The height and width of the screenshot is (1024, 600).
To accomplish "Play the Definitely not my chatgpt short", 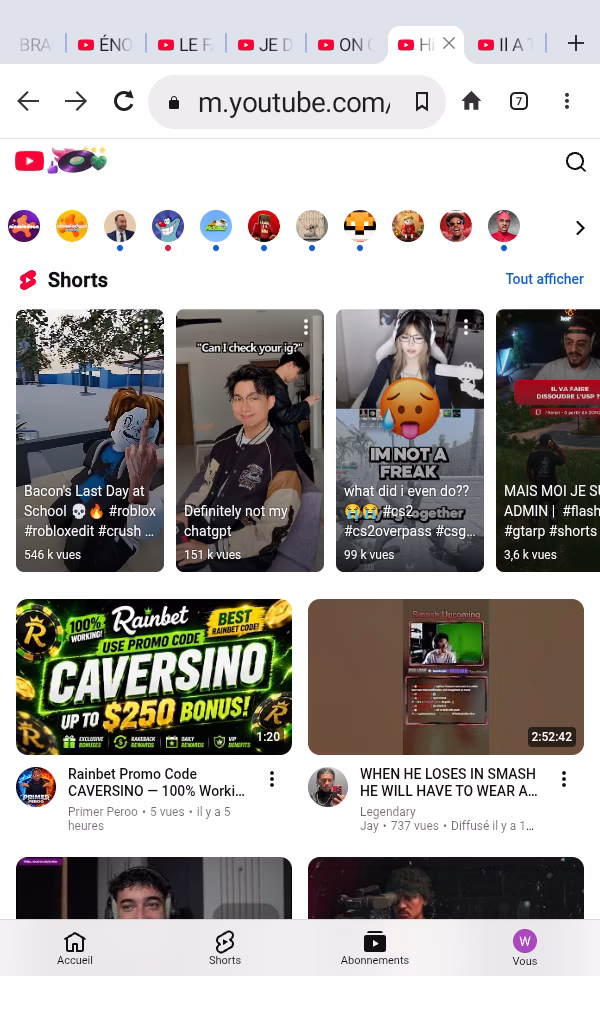I will [x=250, y=440].
